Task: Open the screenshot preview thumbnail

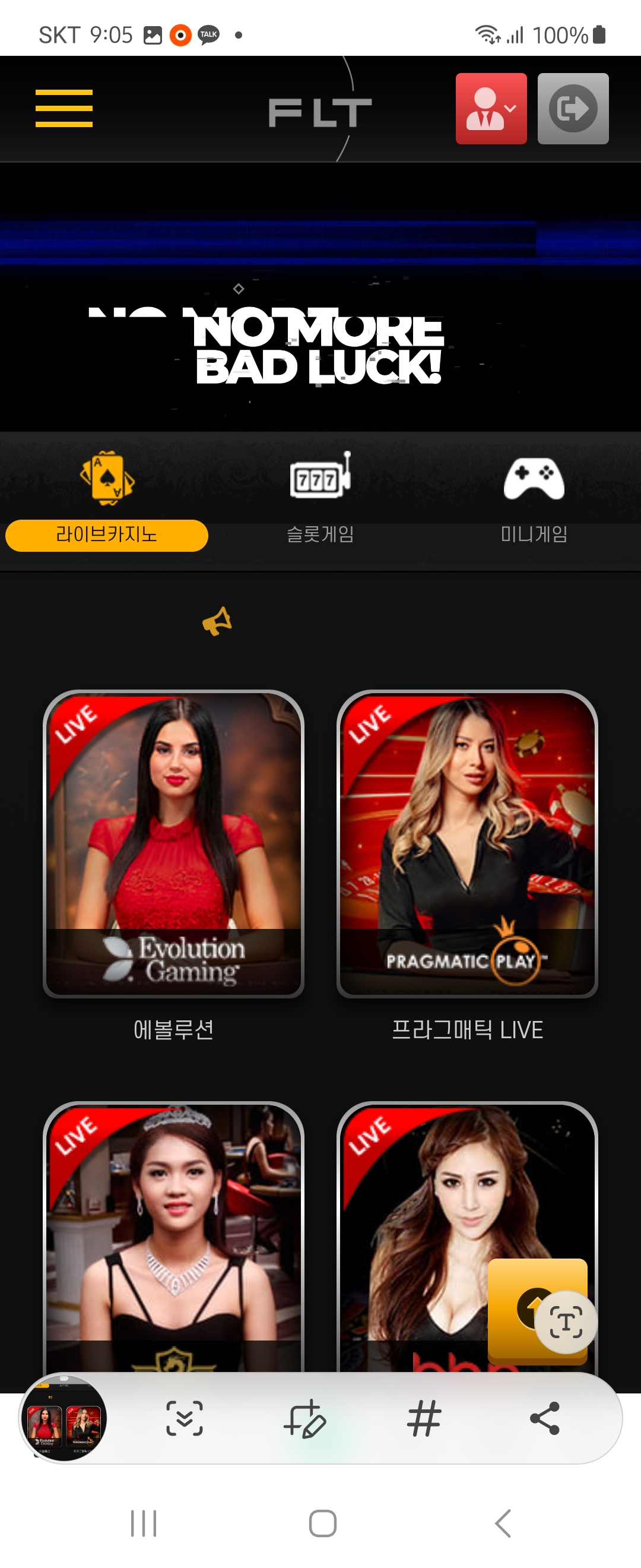Action: [64, 1418]
